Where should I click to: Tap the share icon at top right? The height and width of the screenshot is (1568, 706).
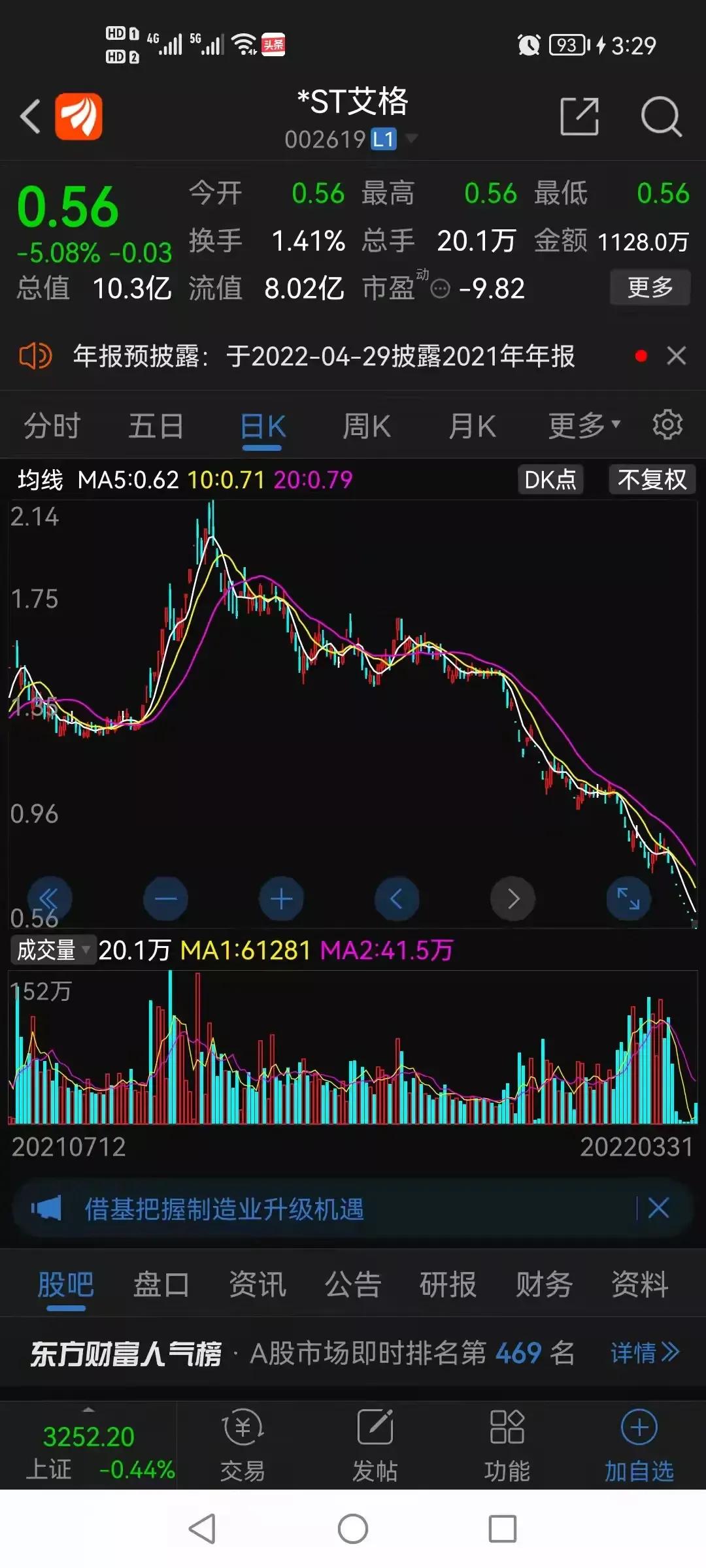click(x=580, y=116)
